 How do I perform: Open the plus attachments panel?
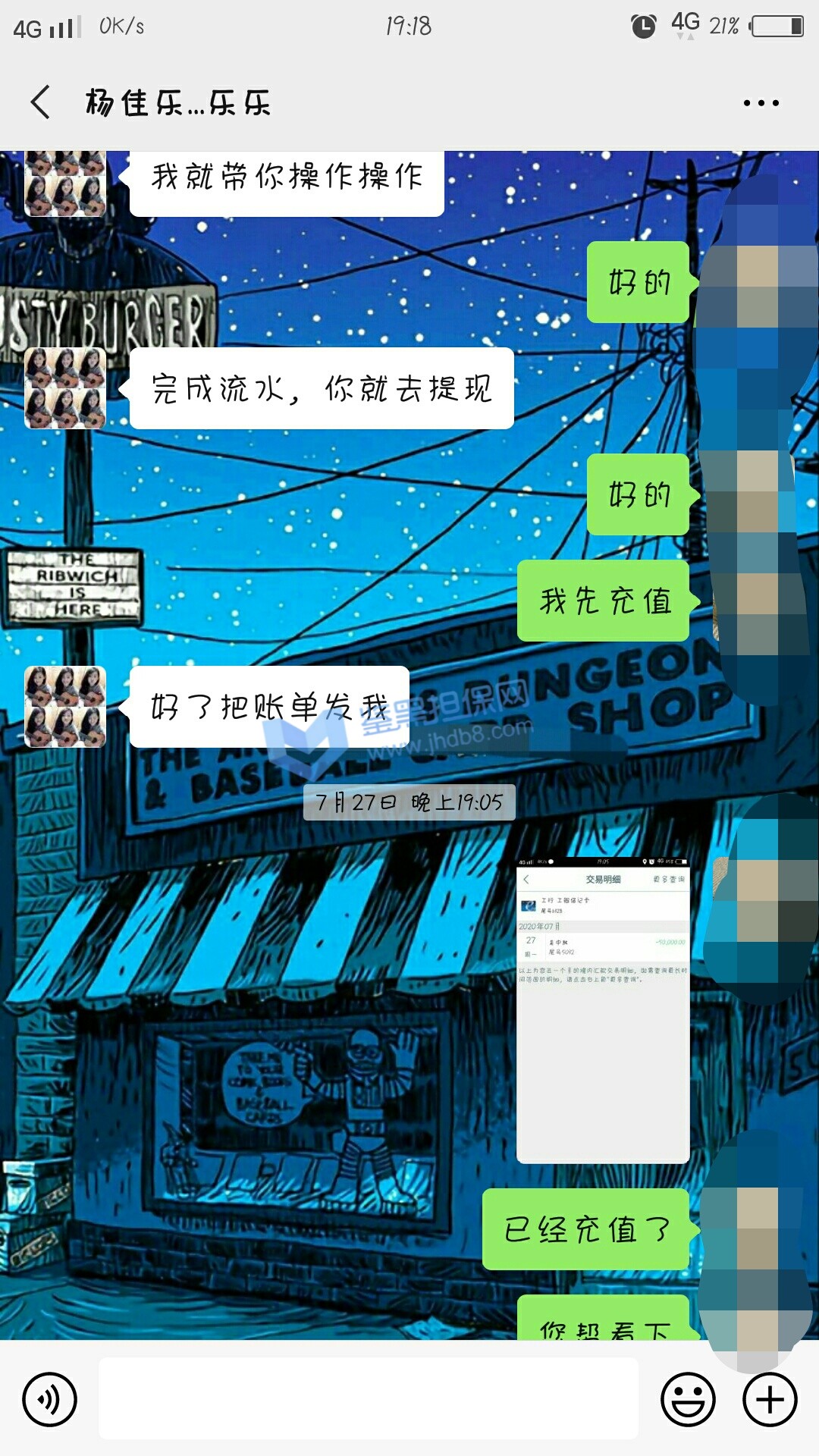[770, 1399]
